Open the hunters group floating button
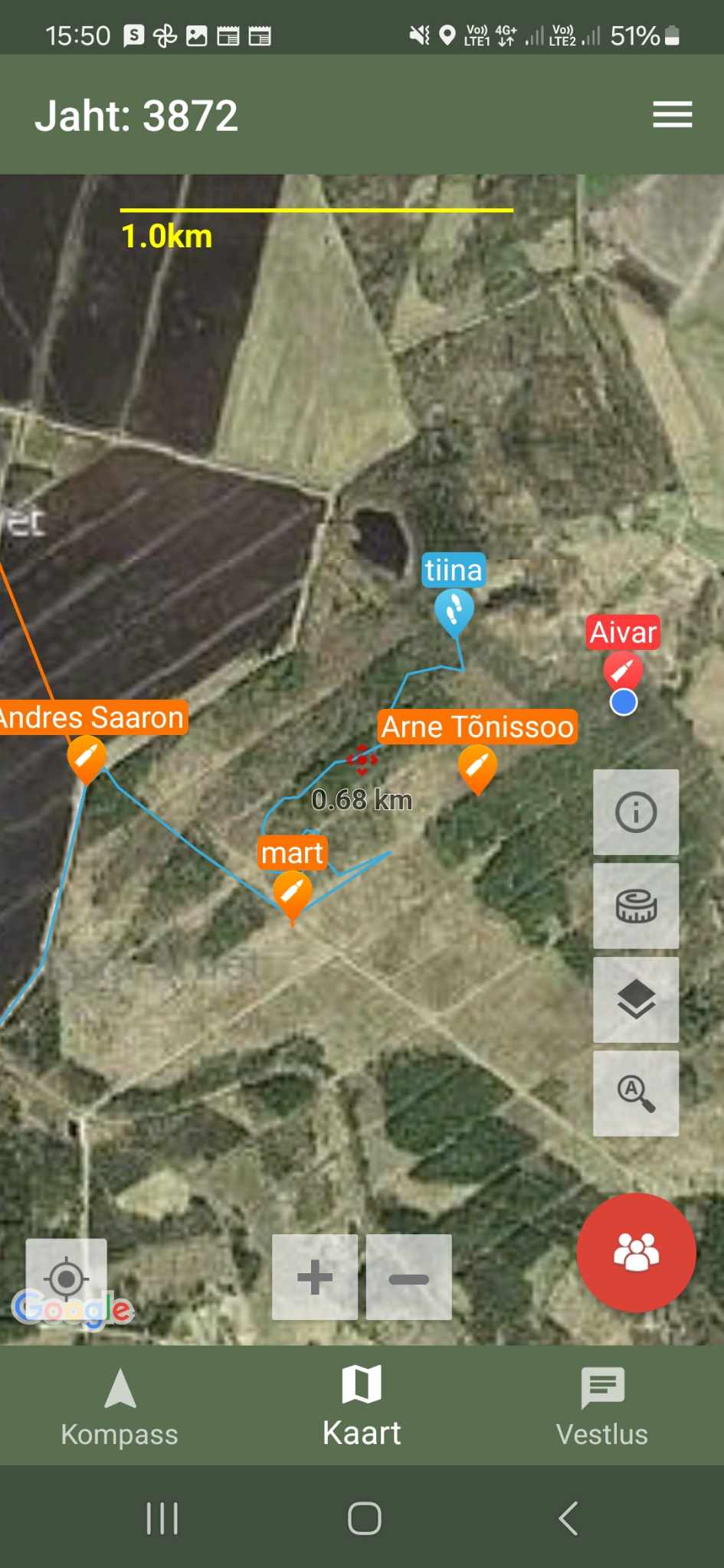Viewport: 724px width, 1568px height. click(636, 1253)
